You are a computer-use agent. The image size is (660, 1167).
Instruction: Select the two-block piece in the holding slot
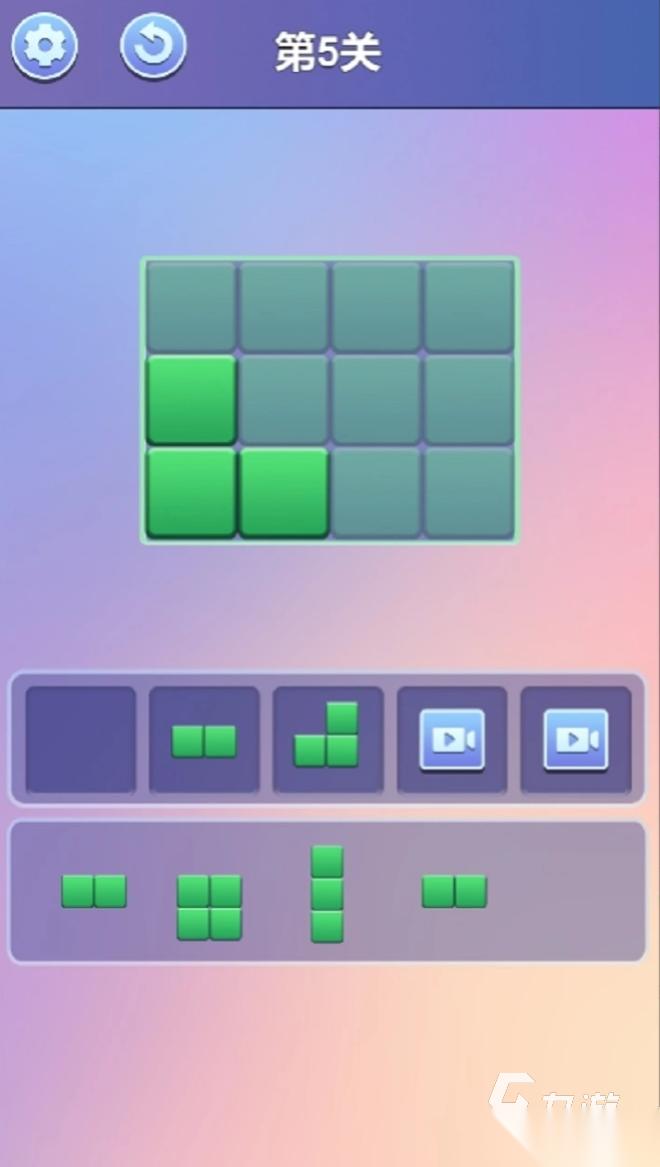204,741
